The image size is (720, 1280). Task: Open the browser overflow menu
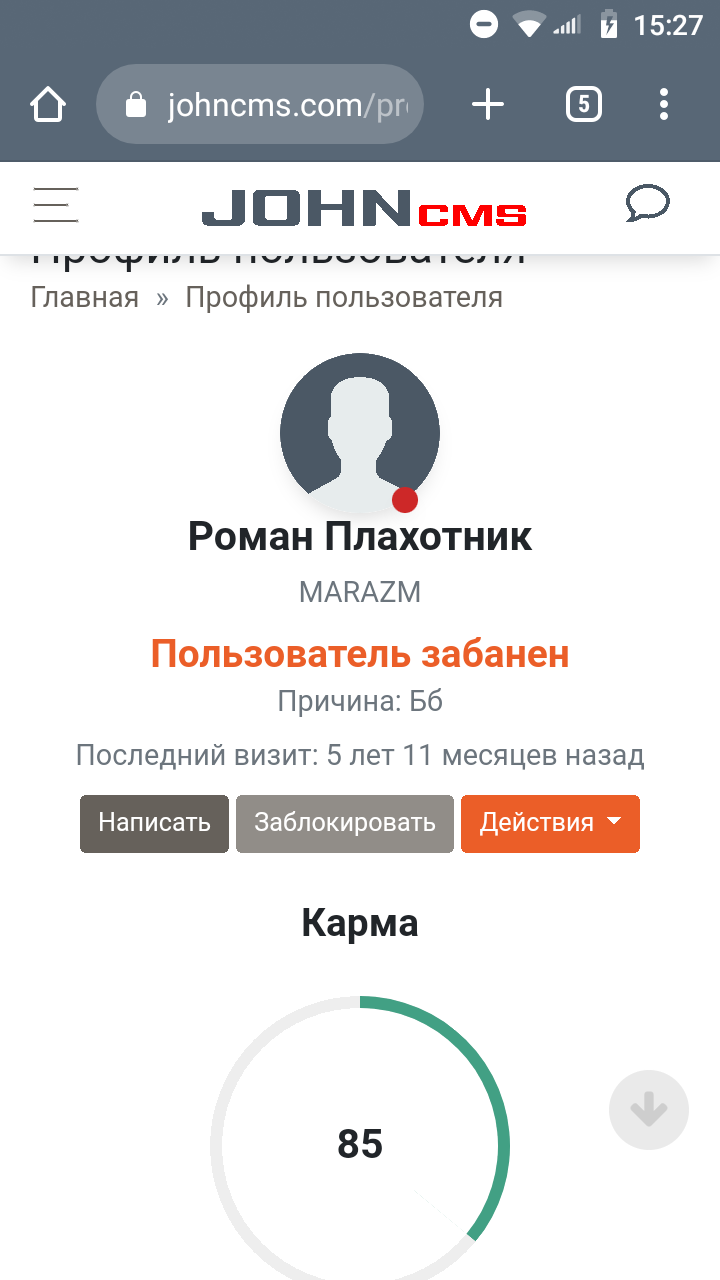click(x=664, y=104)
